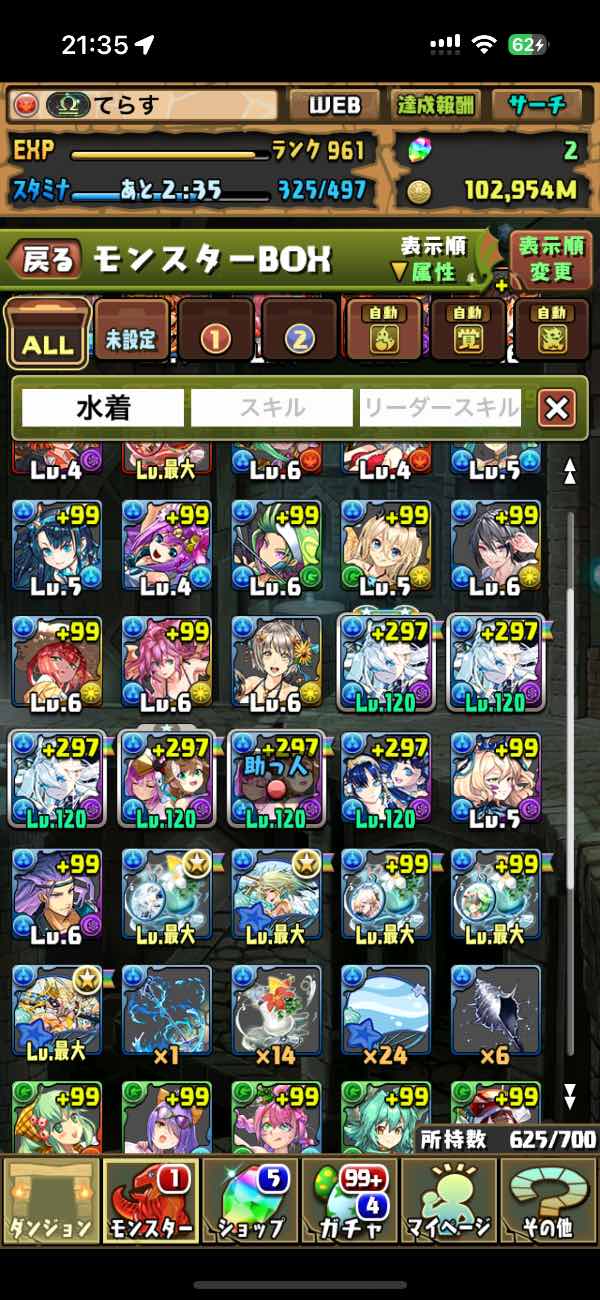The image size is (600, 1300).
Task: Select the ALL box tab
Action: point(46,334)
